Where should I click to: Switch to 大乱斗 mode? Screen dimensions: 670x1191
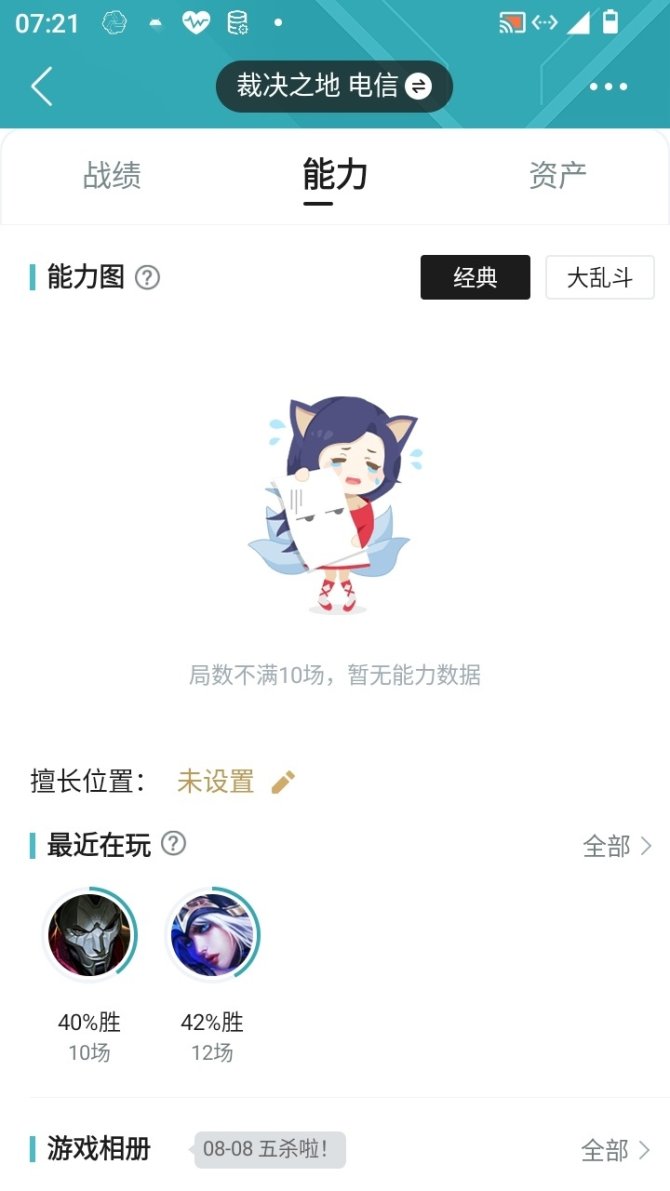[x=600, y=277]
